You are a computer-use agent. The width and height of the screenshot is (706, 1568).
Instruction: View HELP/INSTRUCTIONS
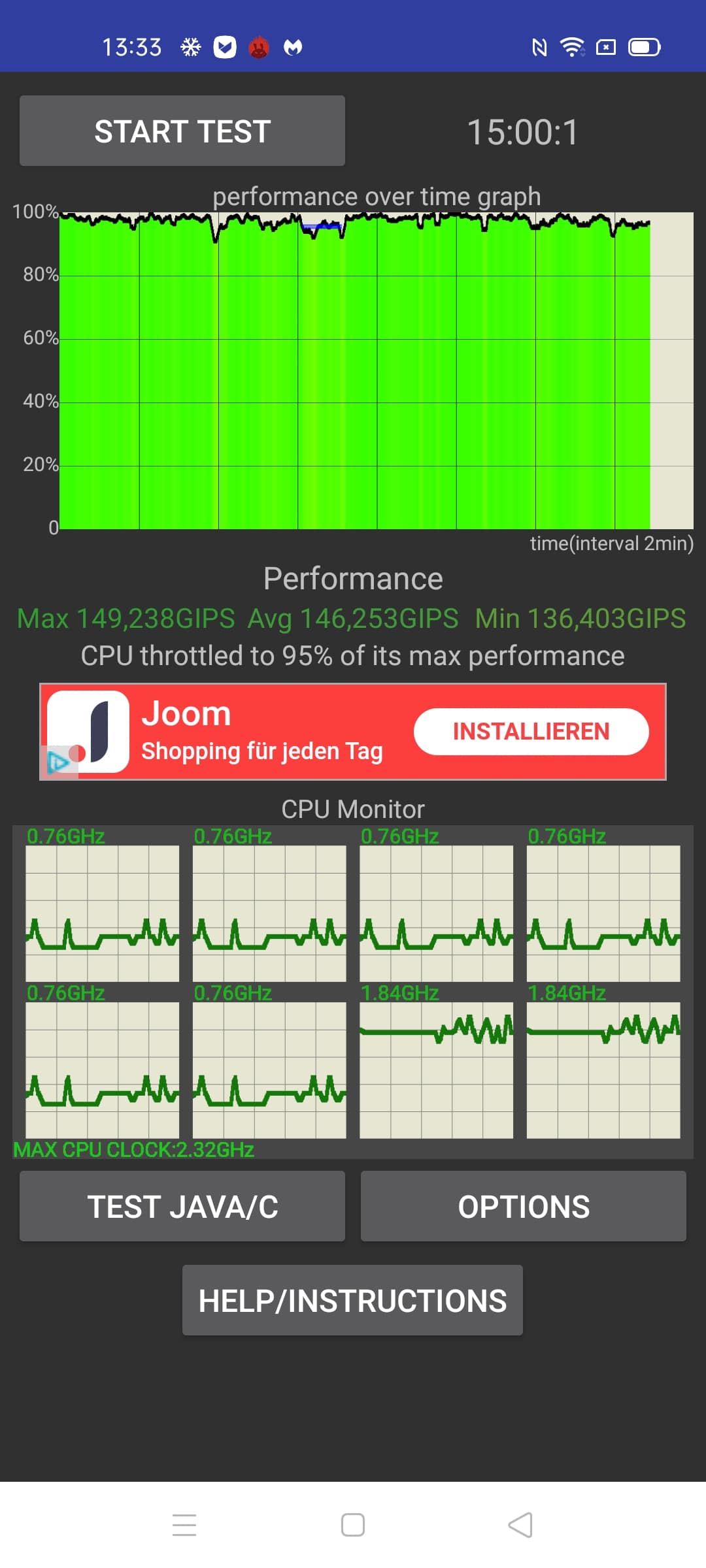(352, 1300)
